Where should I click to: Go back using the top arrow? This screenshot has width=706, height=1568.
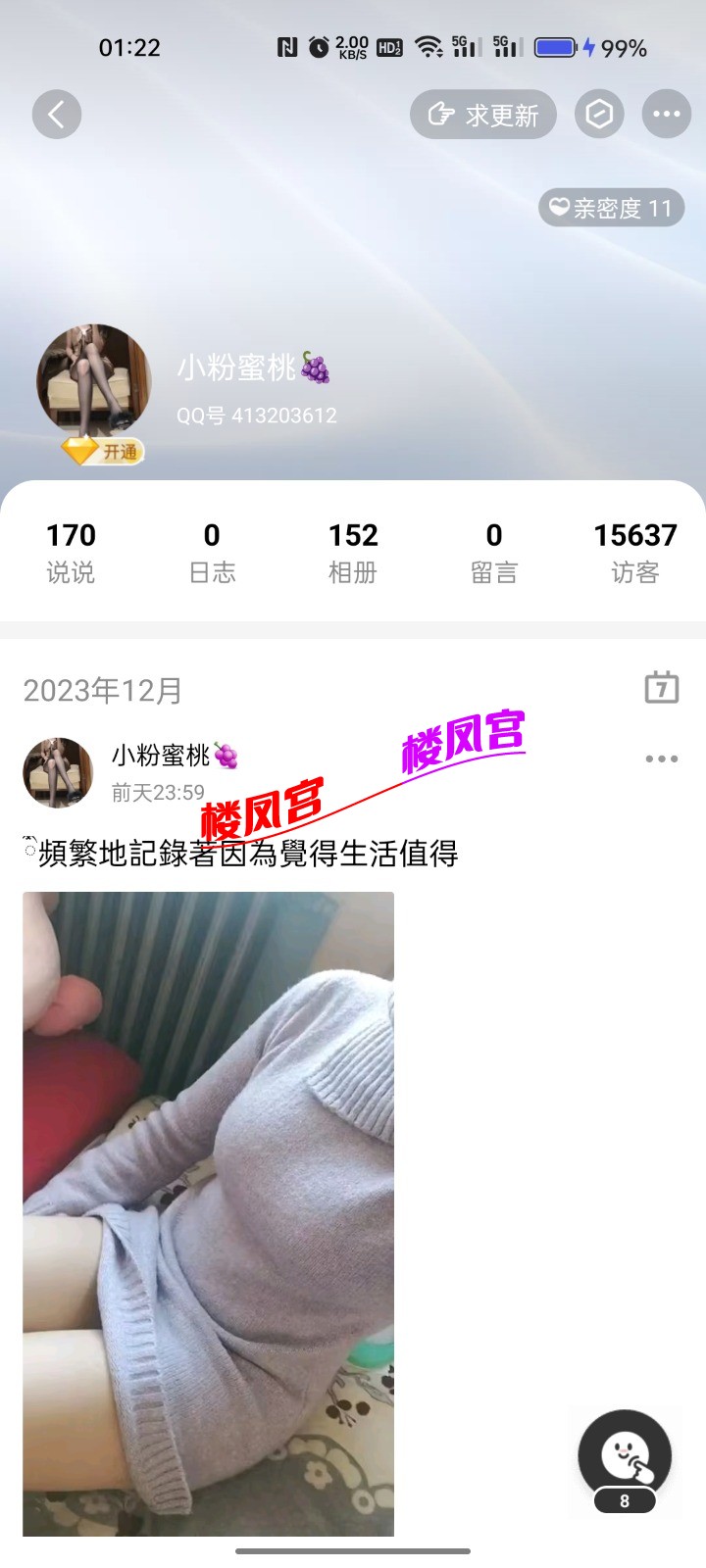click(56, 115)
